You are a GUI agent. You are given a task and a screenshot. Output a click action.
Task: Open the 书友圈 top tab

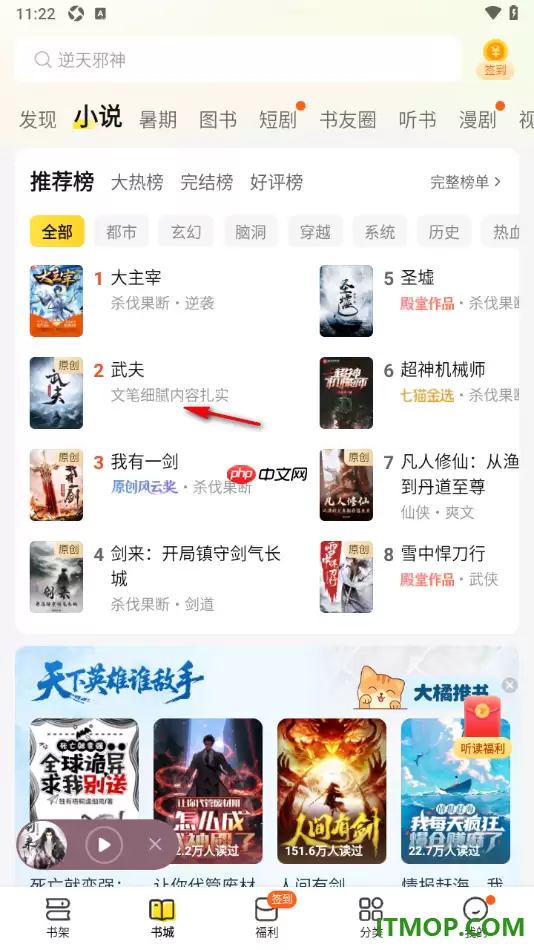pos(348,119)
